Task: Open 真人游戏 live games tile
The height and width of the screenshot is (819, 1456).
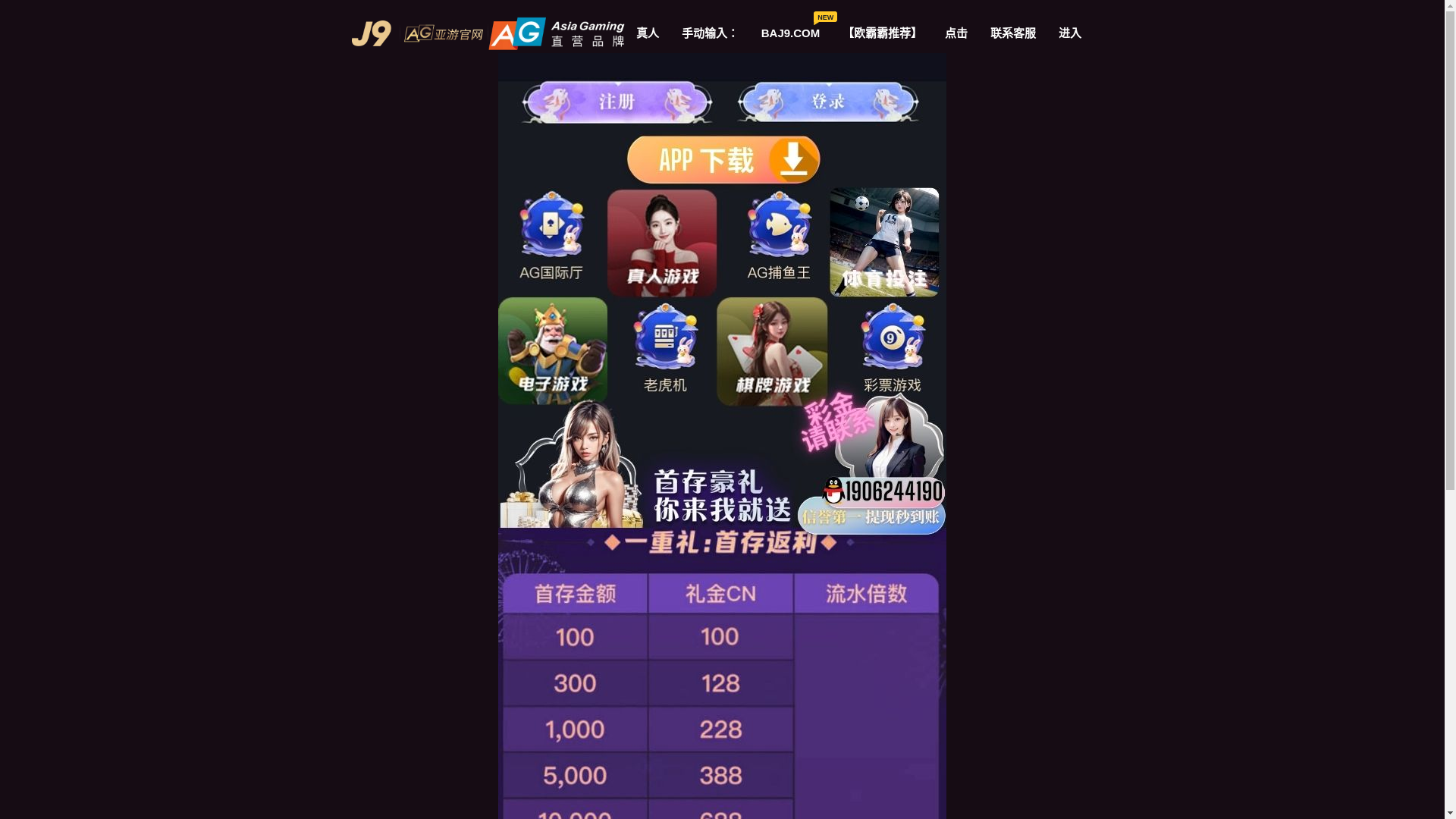Action: coord(662,243)
